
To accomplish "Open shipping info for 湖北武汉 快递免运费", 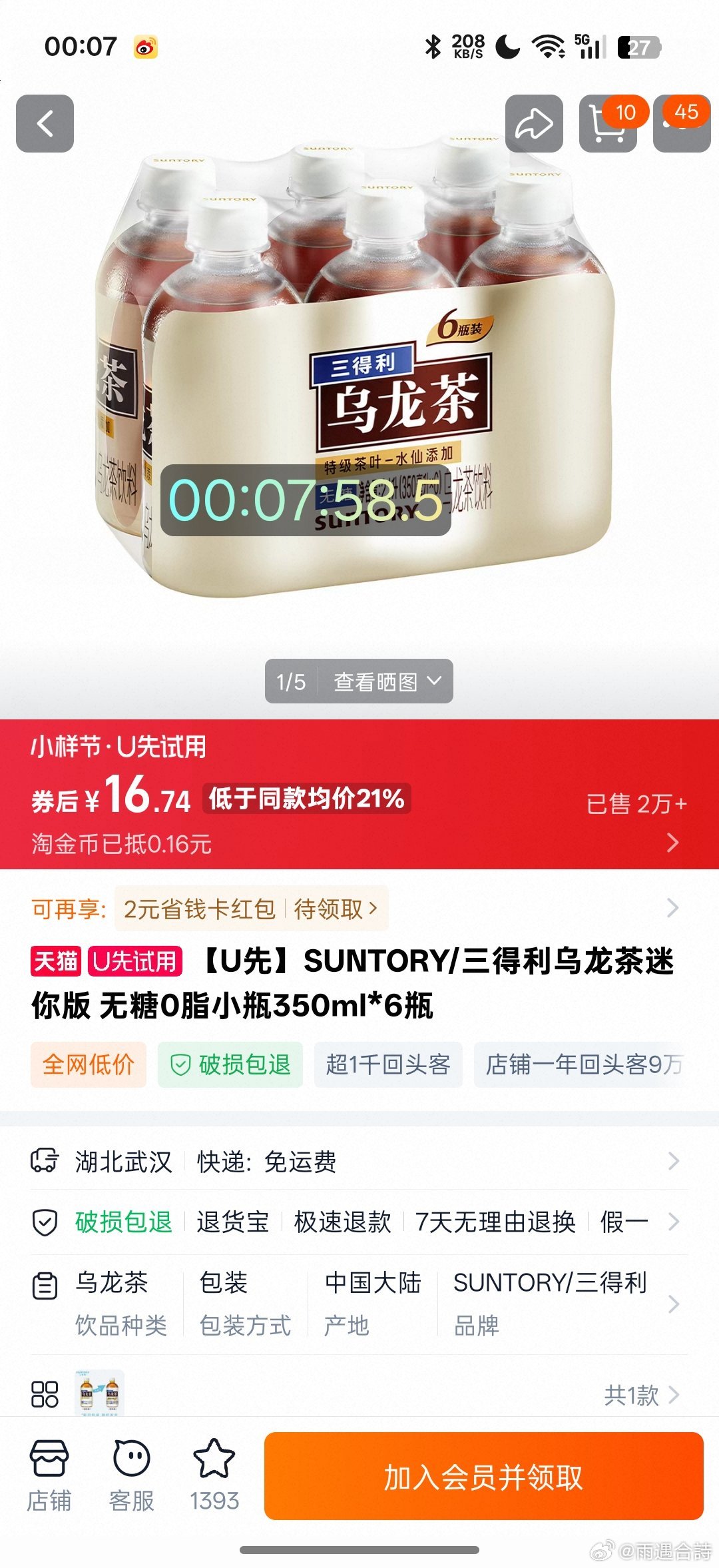I will click(359, 1162).
